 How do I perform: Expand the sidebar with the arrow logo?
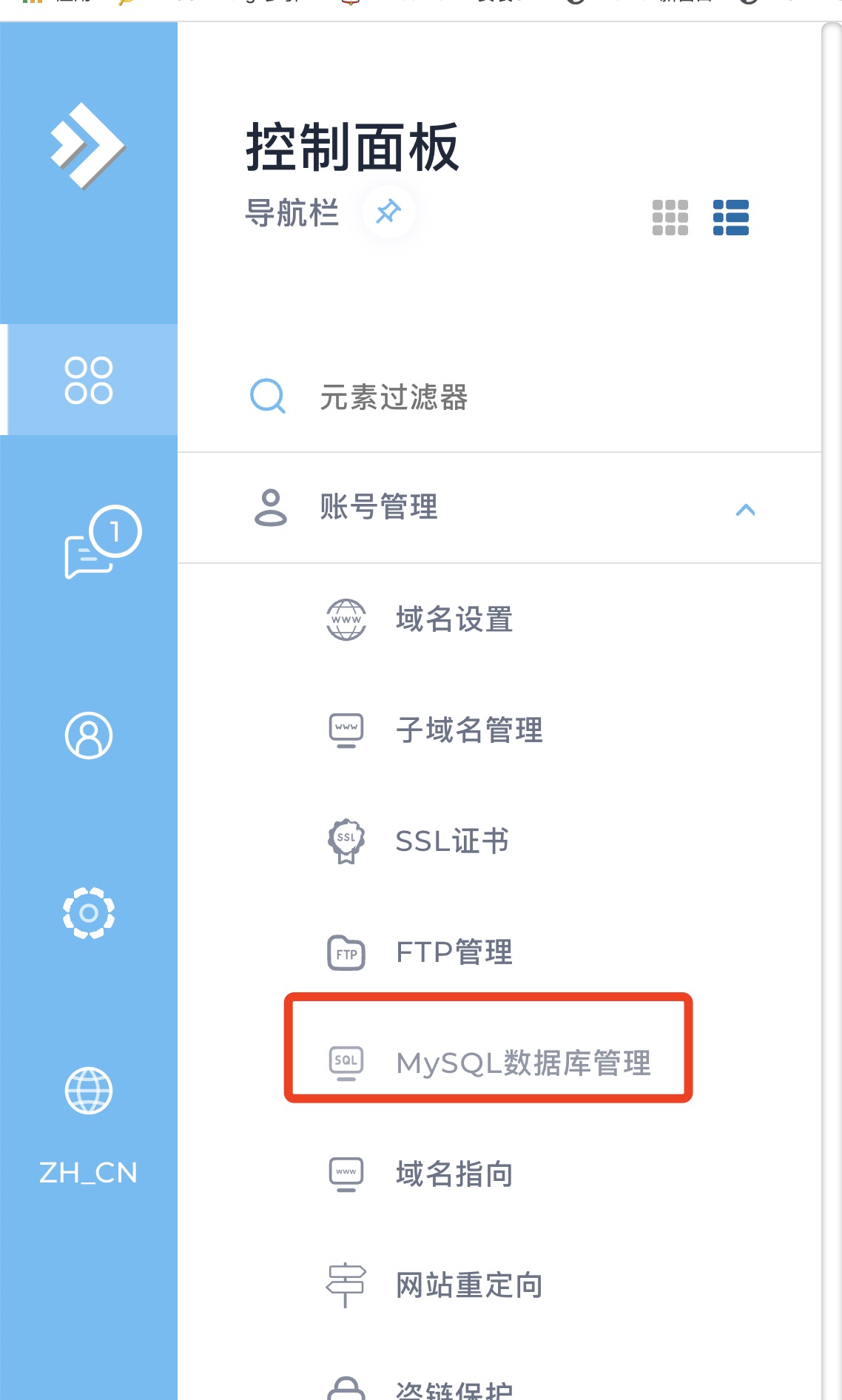pyautogui.click(x=88, y=146)
